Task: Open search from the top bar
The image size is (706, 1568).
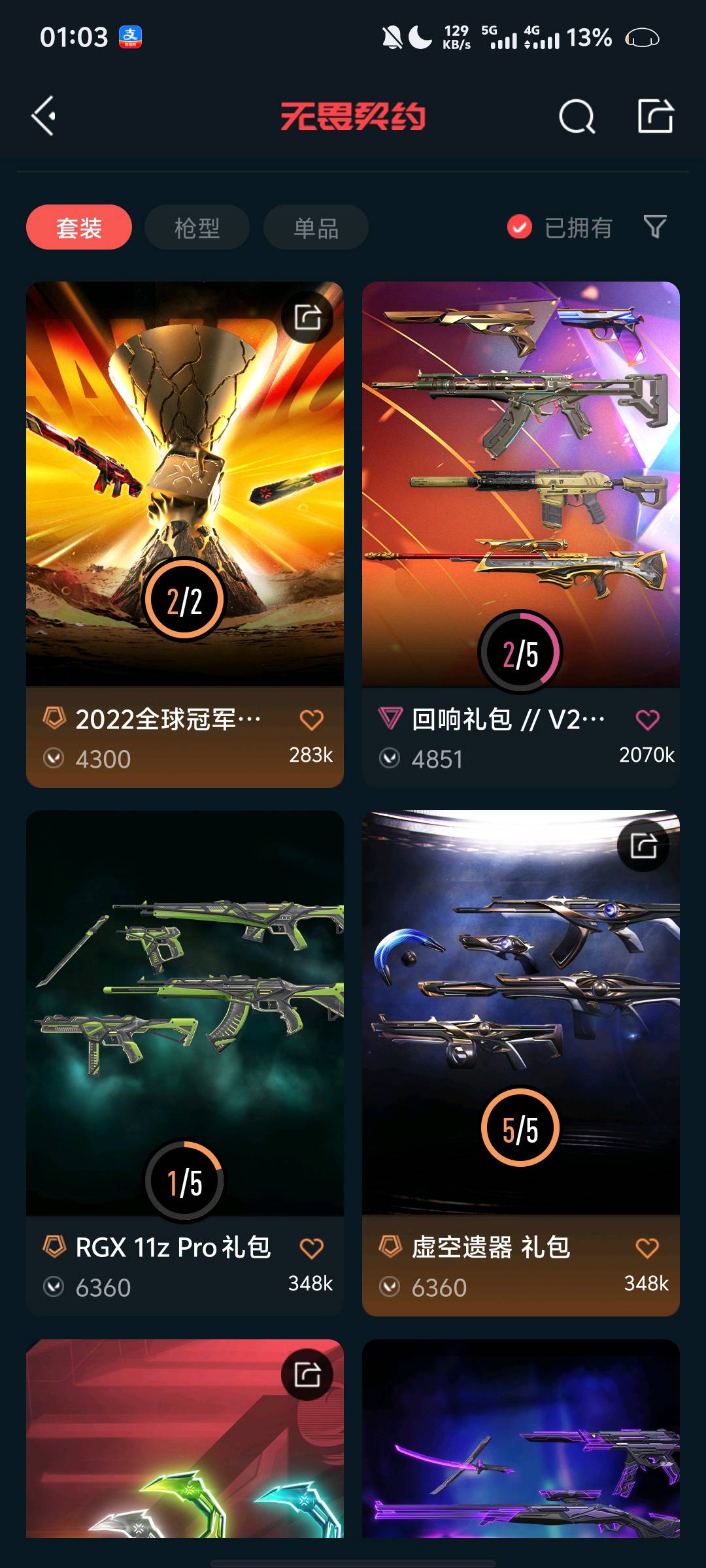Action: tap(577, 117)
